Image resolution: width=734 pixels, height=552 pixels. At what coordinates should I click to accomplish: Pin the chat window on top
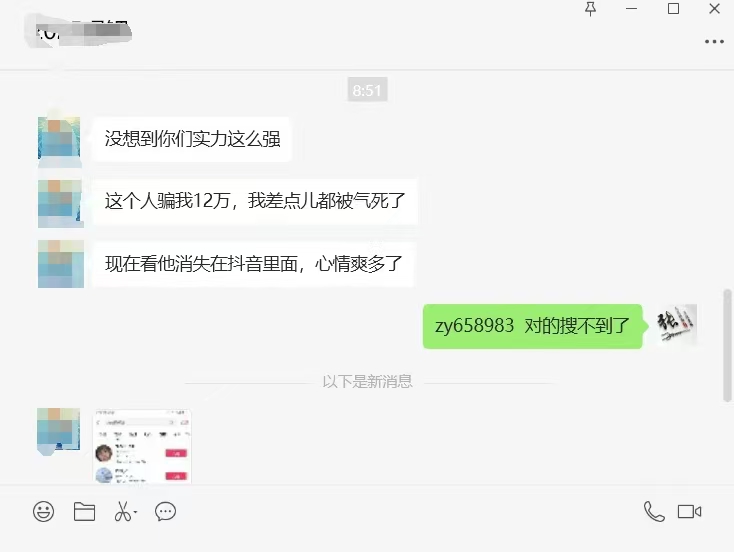[x=590, y=9]
